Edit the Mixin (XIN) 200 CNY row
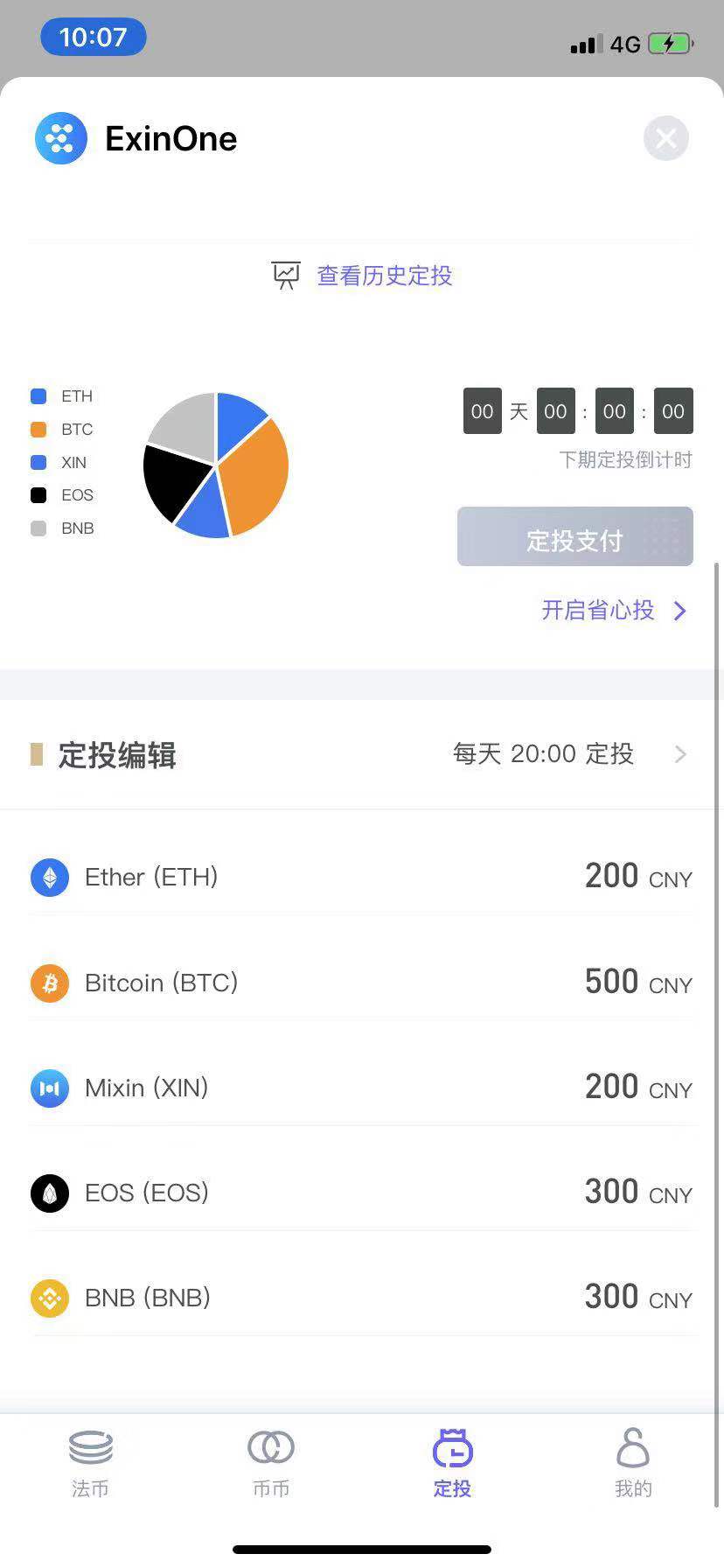The image size is (724, 1568). click(x=361, y=1088)
